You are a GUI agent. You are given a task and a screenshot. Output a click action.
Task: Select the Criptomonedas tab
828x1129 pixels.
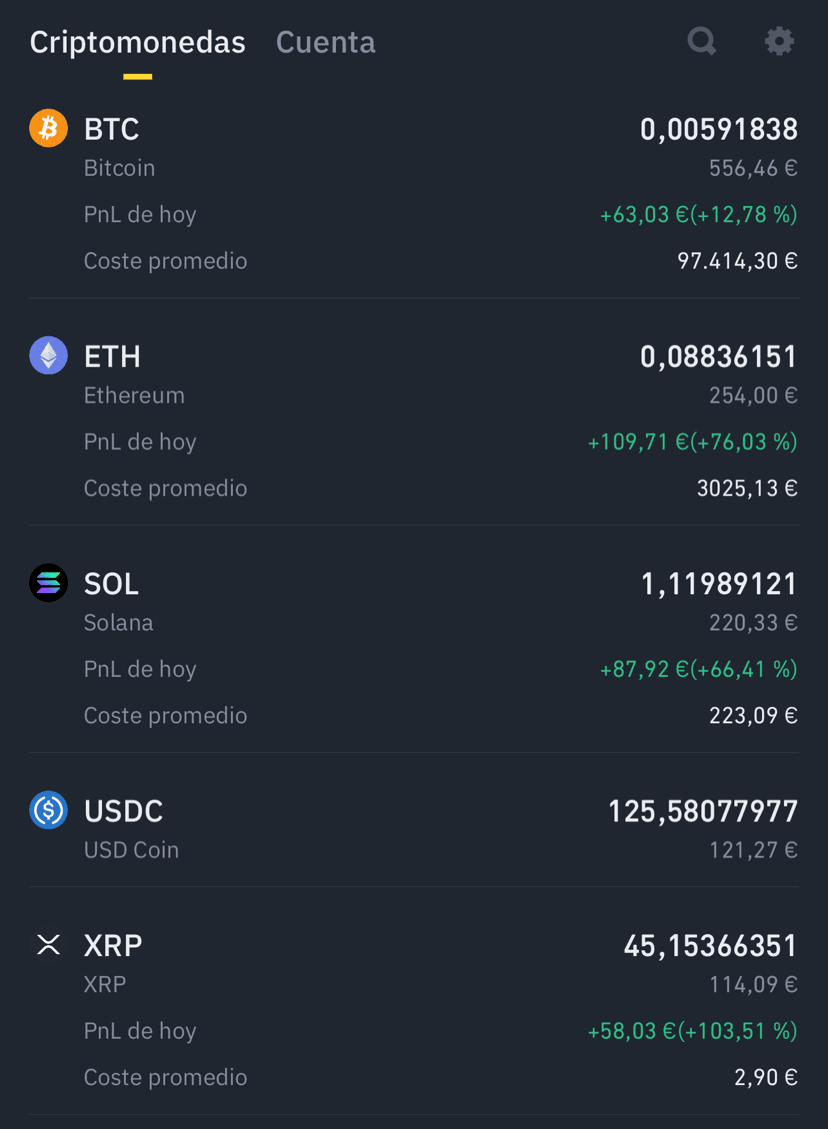click(x=138, y=42)
